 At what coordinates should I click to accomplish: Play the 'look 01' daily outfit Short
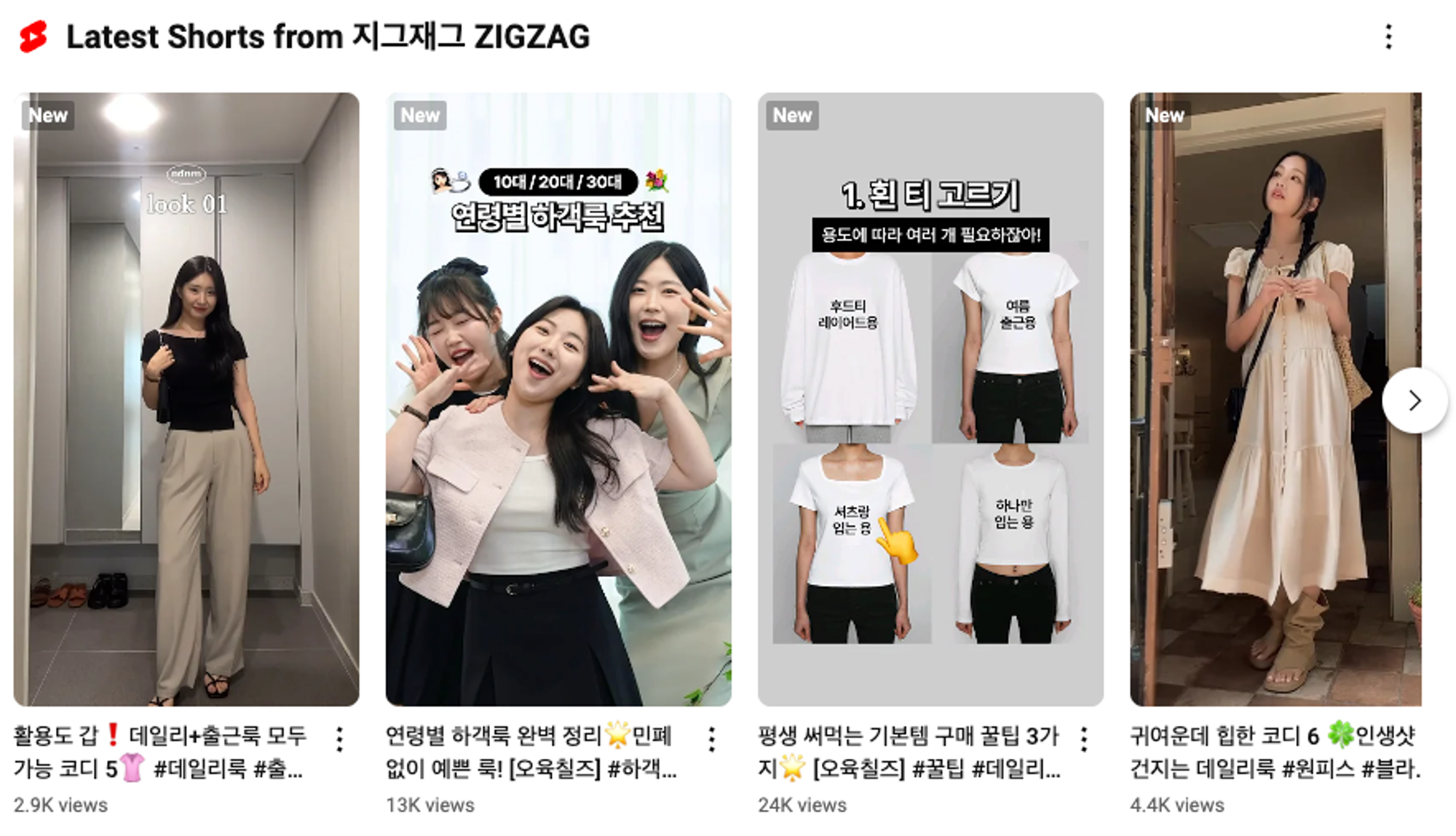coord(186,399)
